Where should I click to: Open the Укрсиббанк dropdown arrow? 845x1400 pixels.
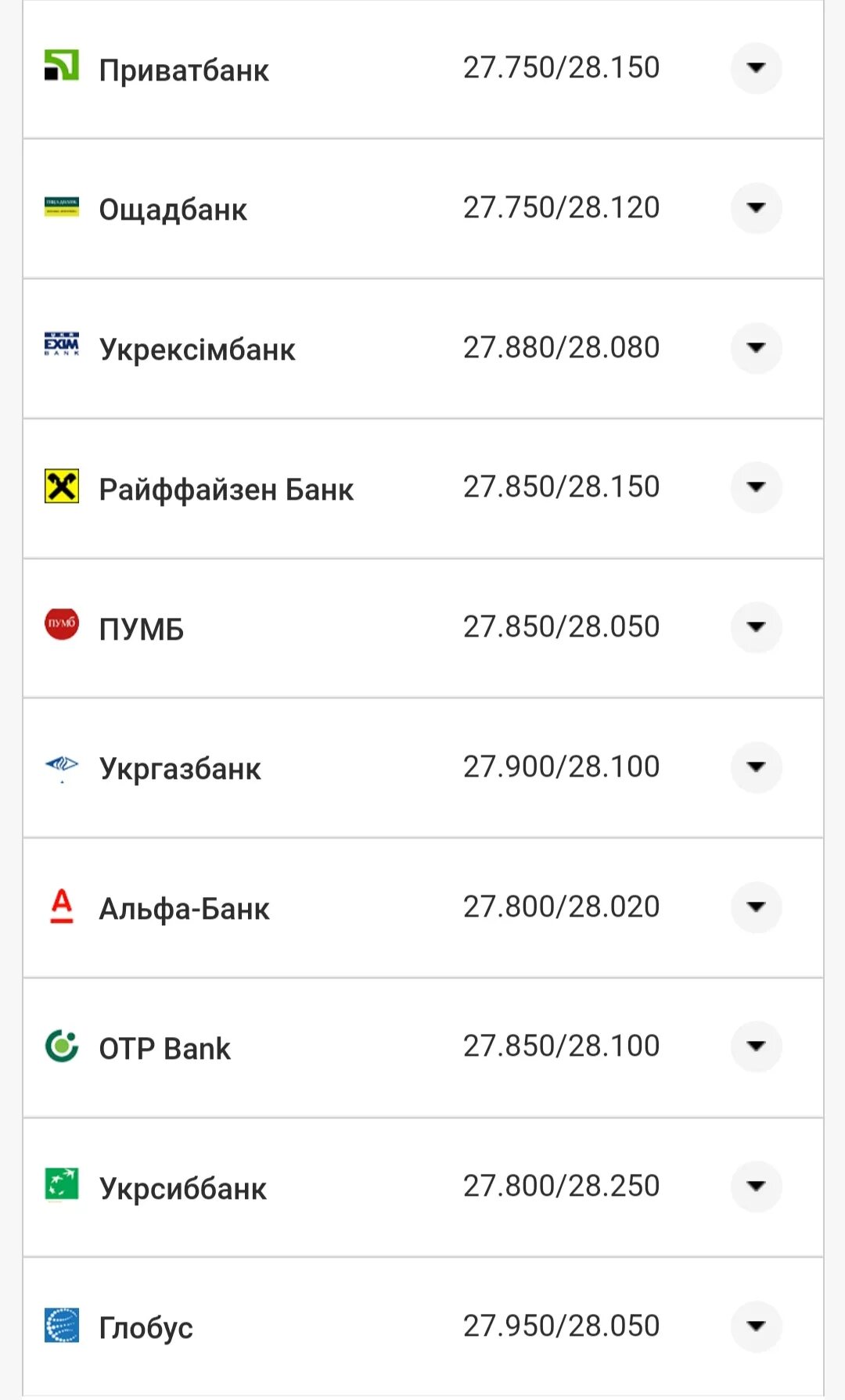[x=756, y=1186]
